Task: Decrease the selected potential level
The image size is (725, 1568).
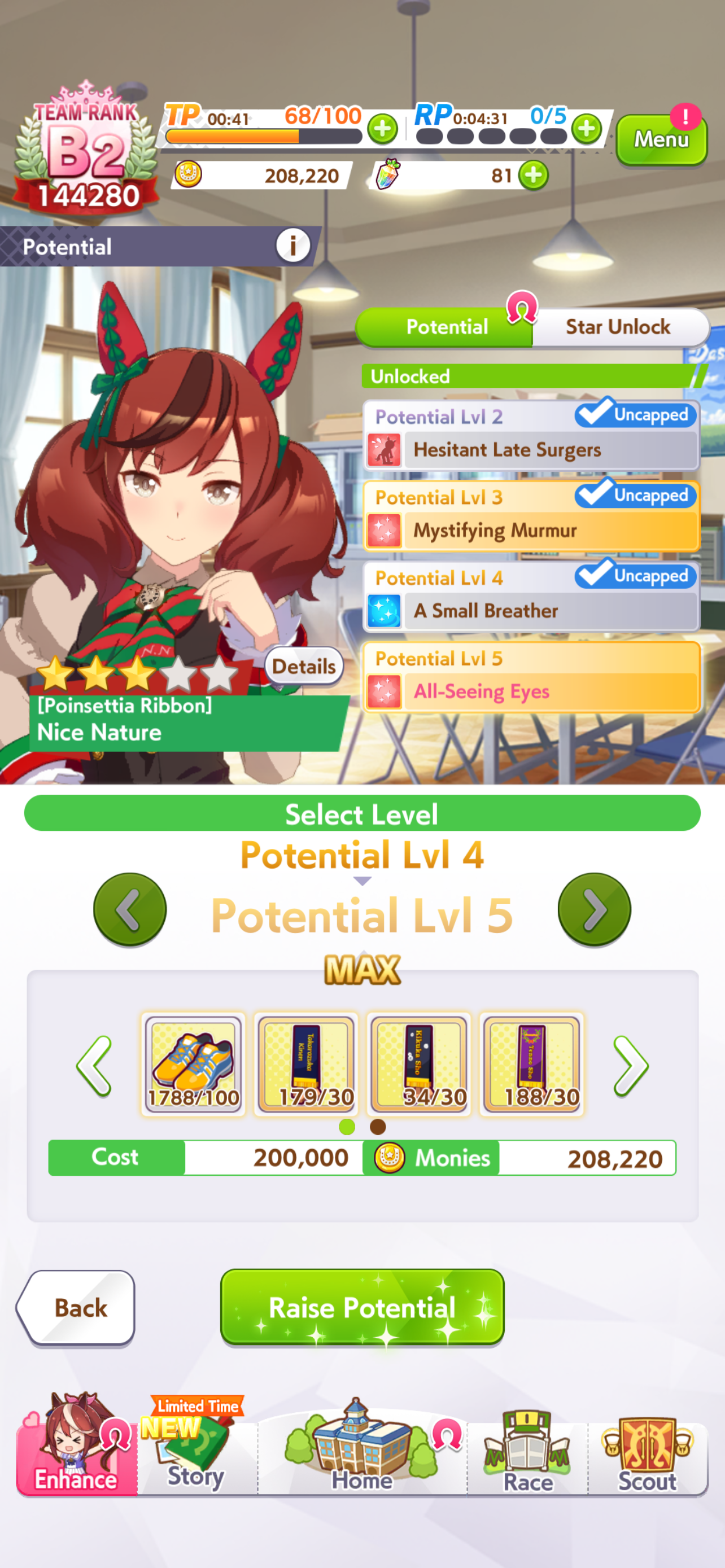Action: point(130,909)
